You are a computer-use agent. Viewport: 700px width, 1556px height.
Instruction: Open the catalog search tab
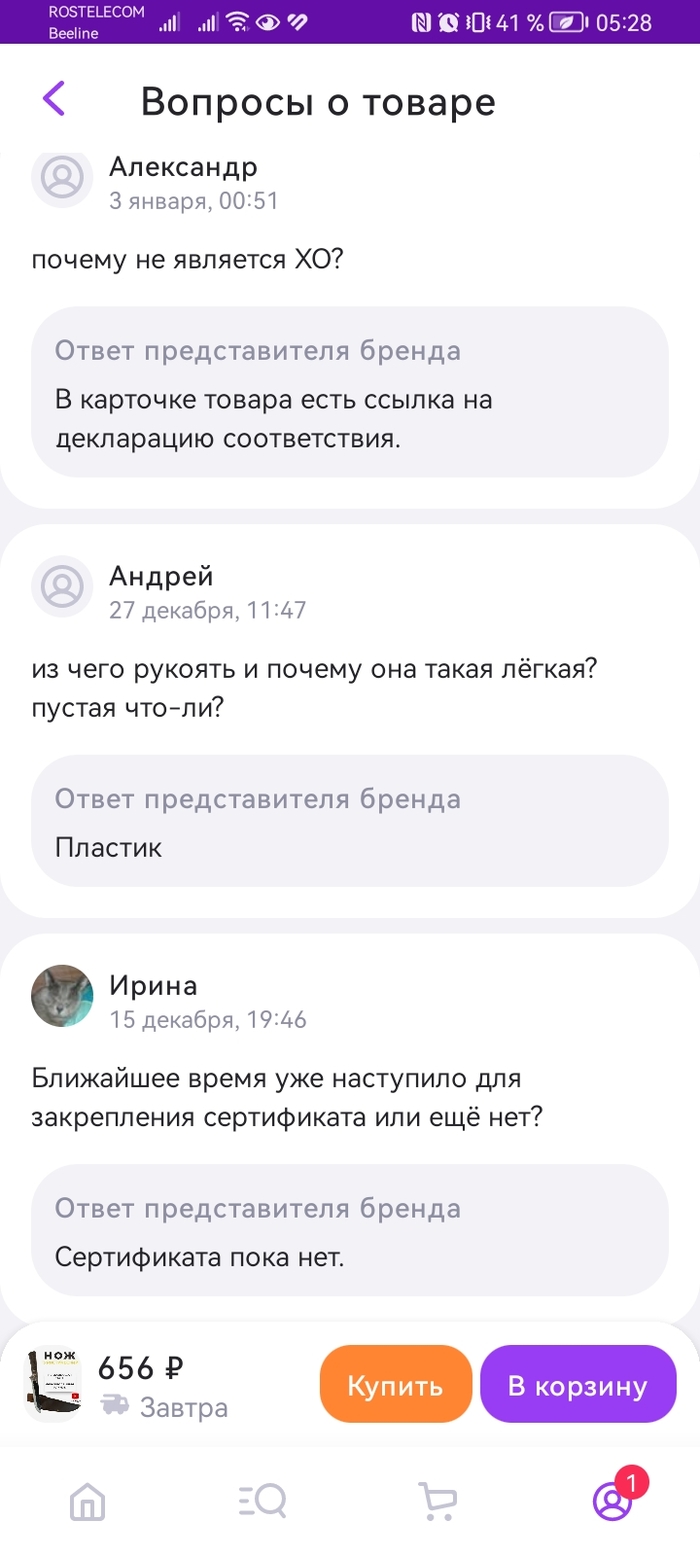(263, 1500)
